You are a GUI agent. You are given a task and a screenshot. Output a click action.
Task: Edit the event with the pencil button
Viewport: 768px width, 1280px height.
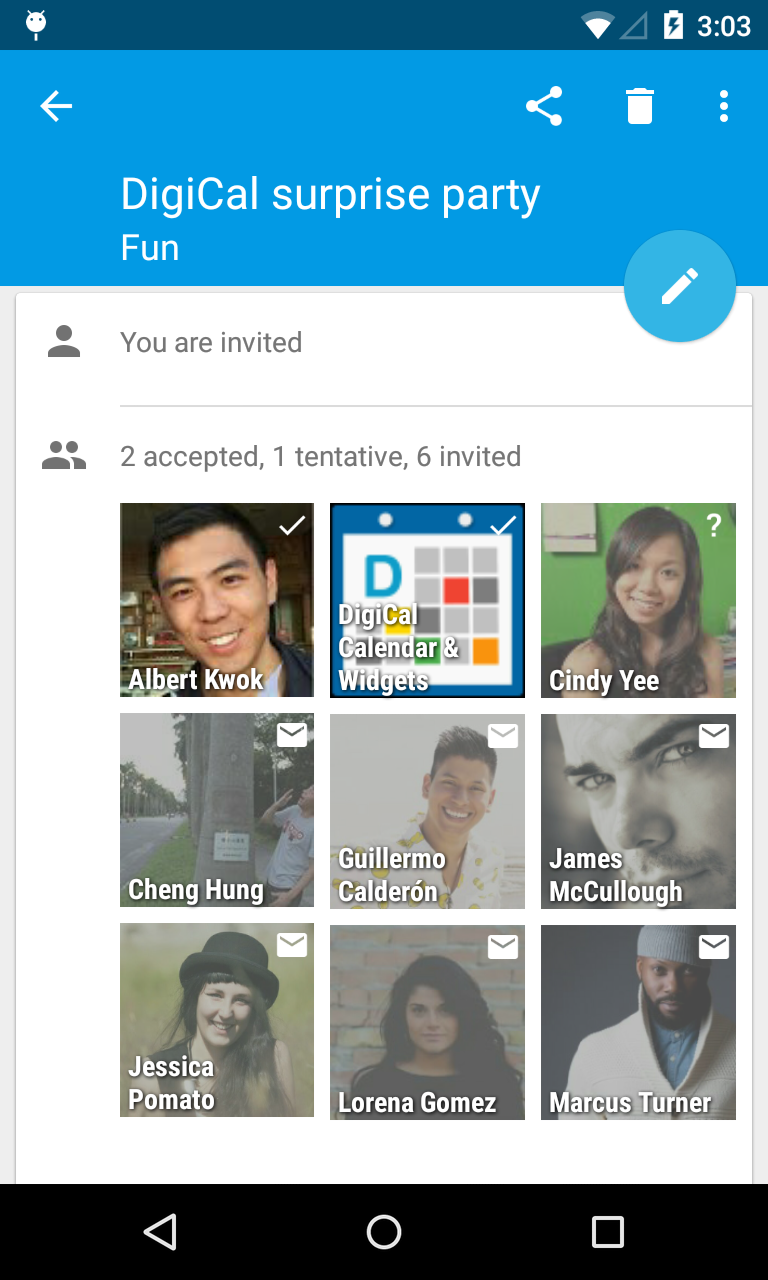[x=679, y=287]
